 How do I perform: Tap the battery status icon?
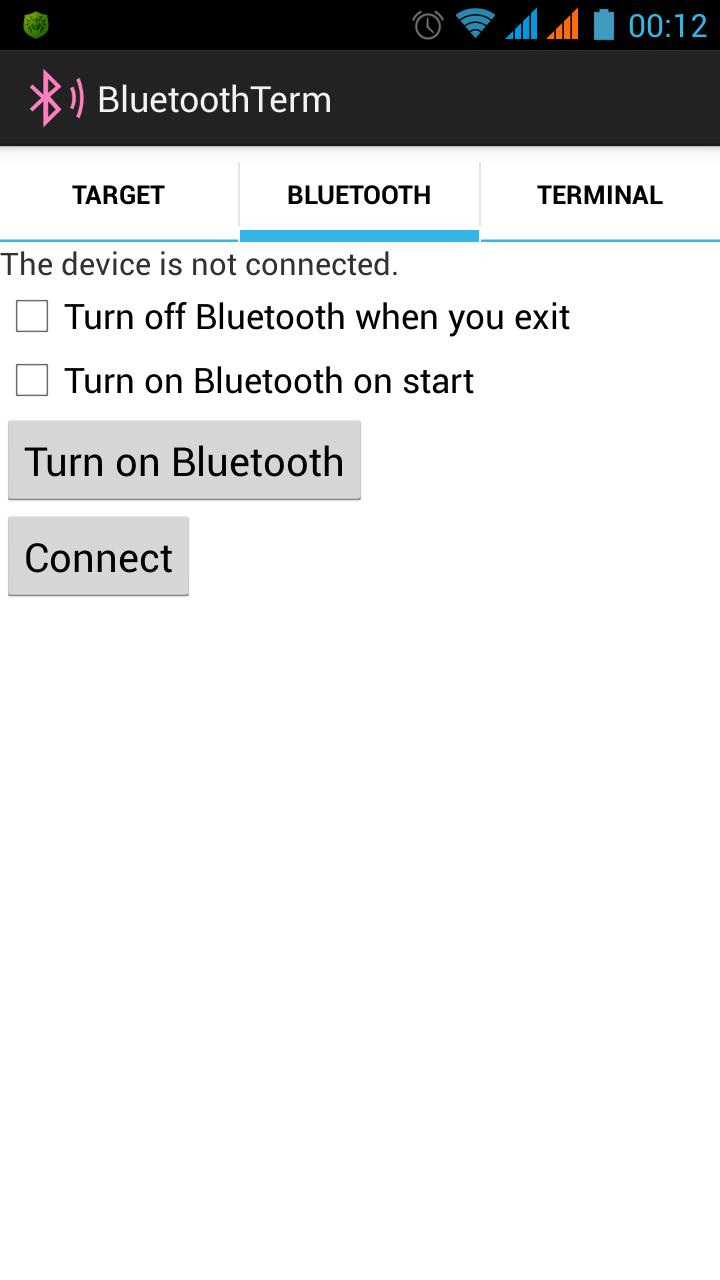(605, 26)
